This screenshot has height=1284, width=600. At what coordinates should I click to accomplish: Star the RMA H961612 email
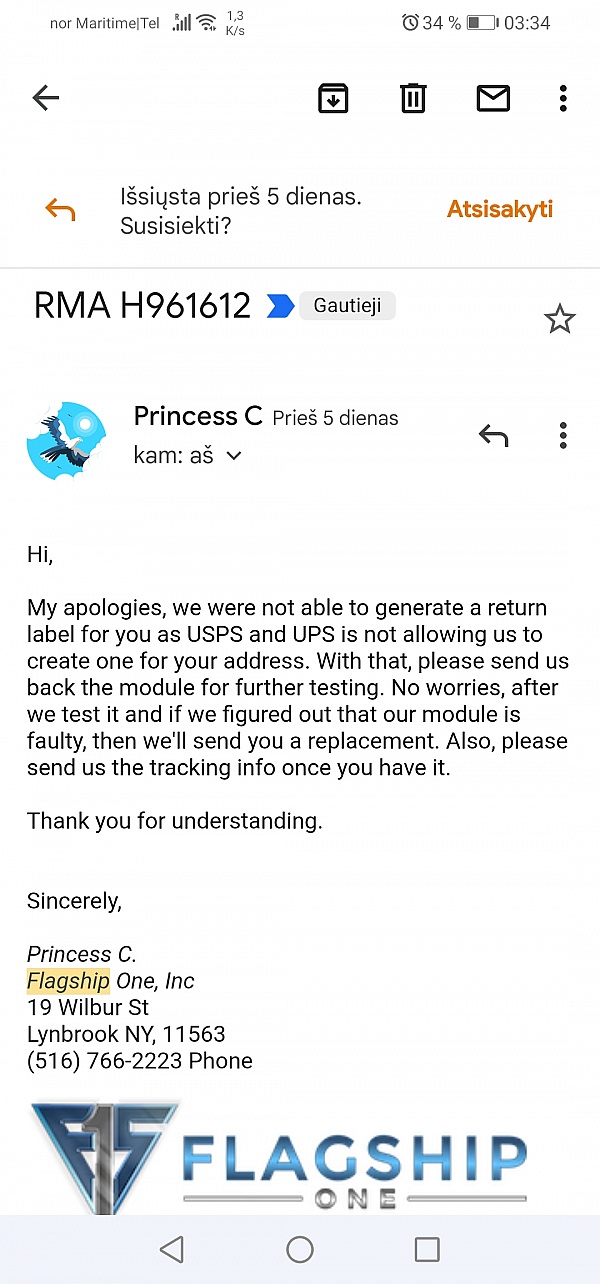pos(559,319)
